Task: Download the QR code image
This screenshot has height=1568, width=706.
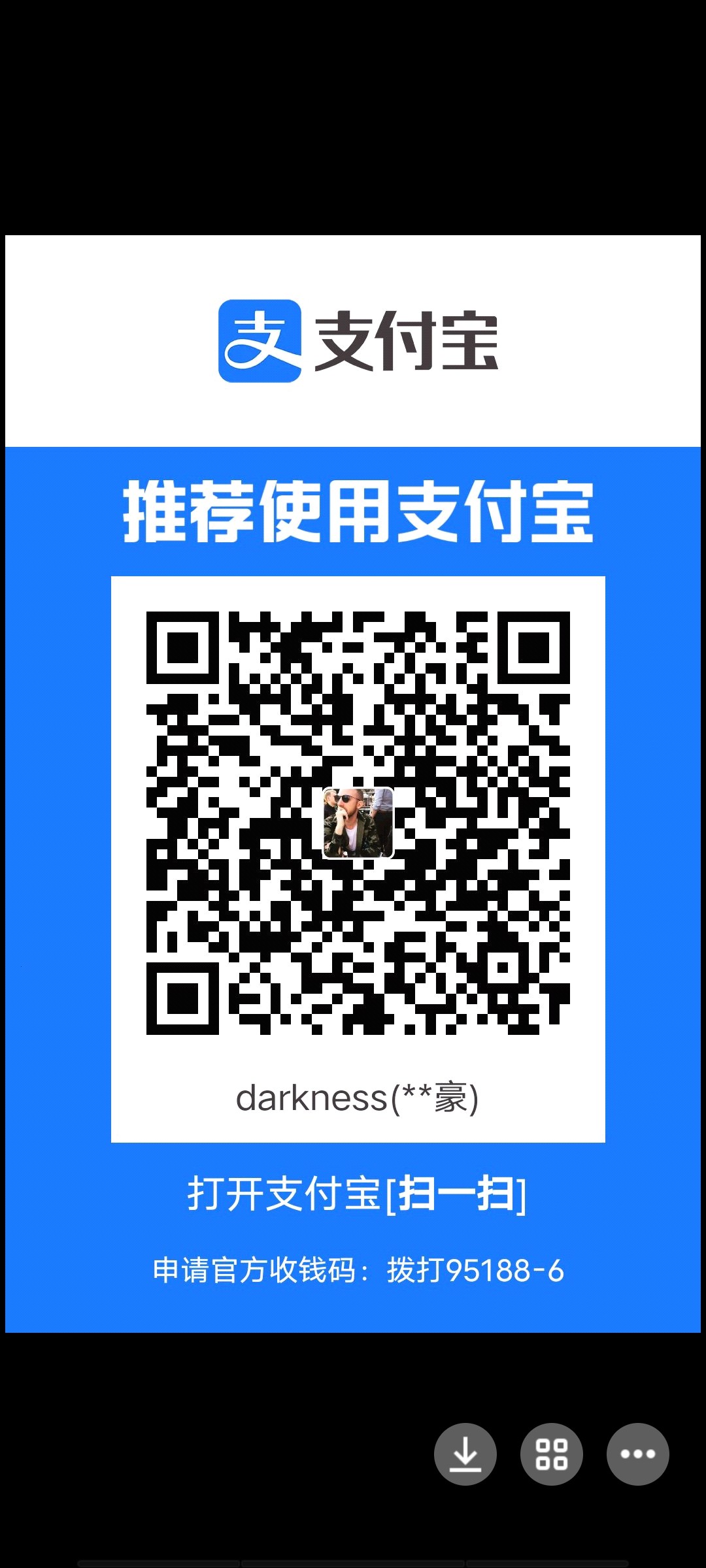Action: (x=465, y=1454)
